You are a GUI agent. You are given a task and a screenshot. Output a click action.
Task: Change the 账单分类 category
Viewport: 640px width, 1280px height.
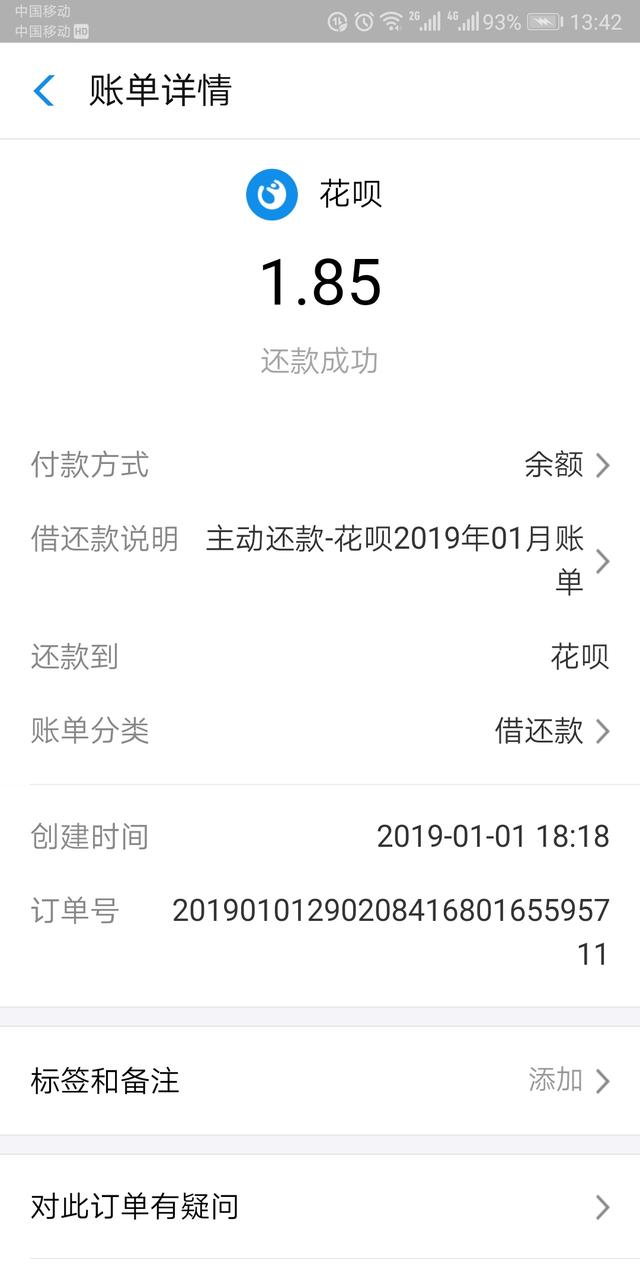552,731
